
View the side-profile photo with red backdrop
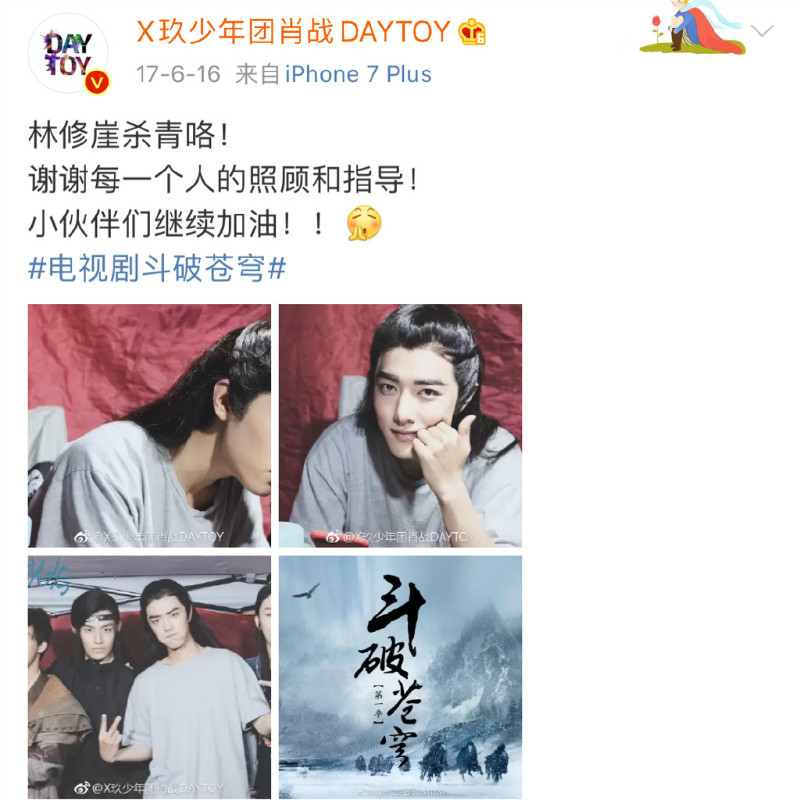149,425
